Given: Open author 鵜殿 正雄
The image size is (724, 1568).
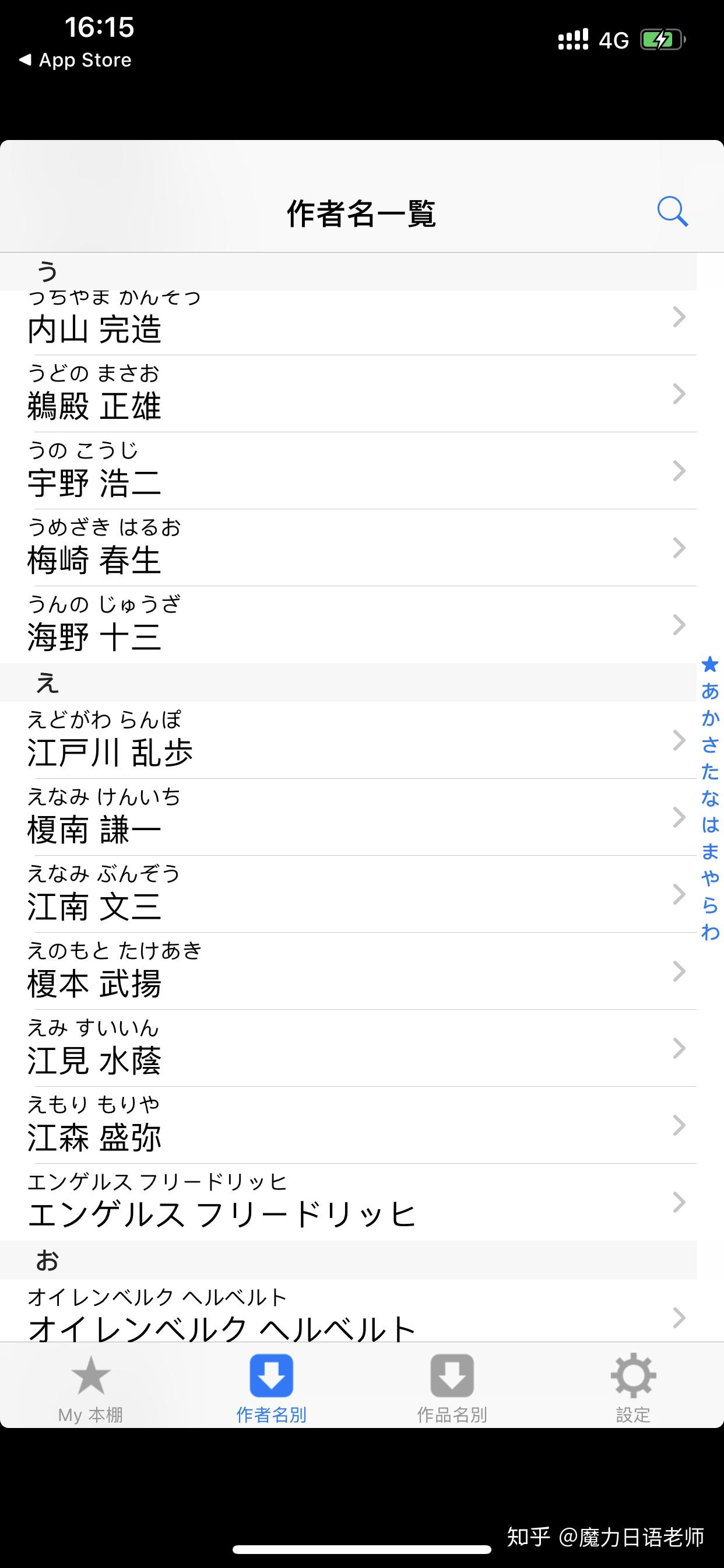Looking at the screenshot, I should click(x=348, y=394).
